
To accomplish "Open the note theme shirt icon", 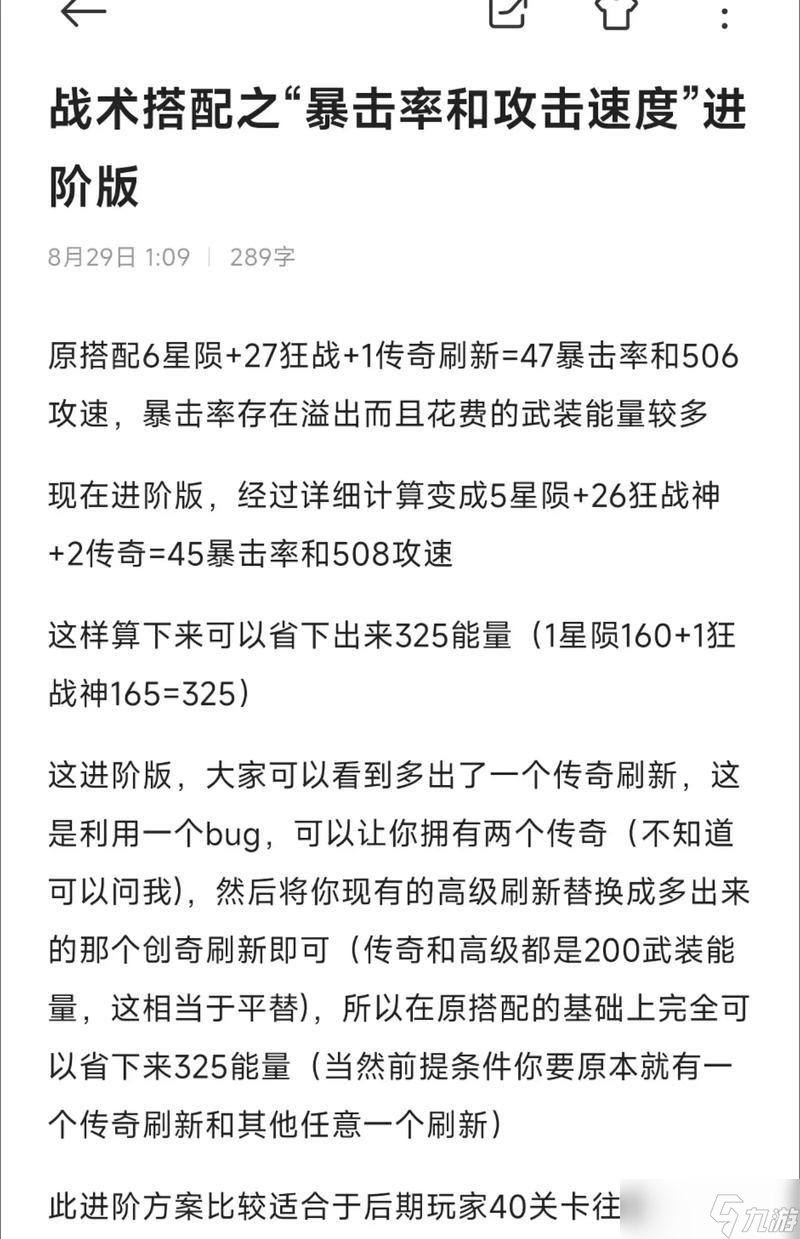I will (614, 12).
